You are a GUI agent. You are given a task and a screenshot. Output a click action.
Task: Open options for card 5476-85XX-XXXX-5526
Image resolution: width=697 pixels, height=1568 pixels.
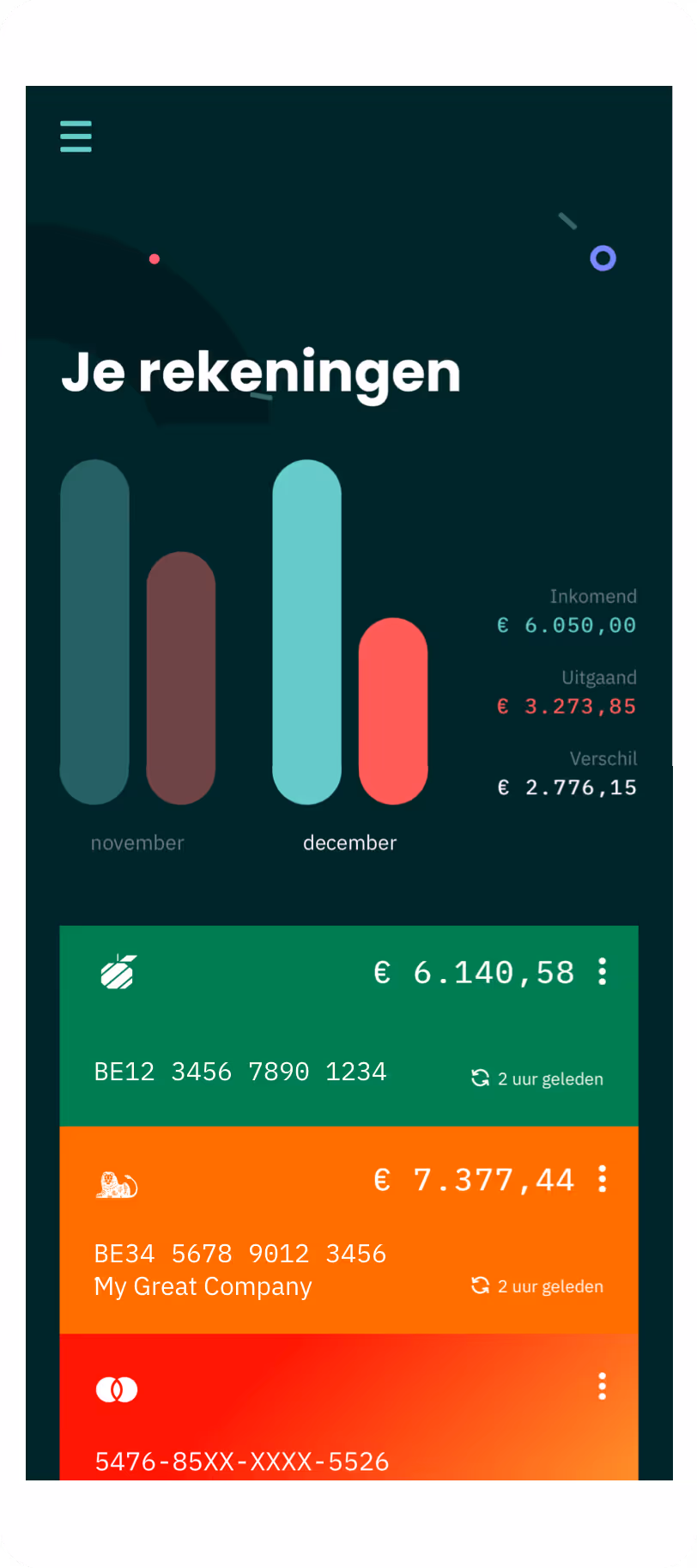click(x=603, y=1386)
